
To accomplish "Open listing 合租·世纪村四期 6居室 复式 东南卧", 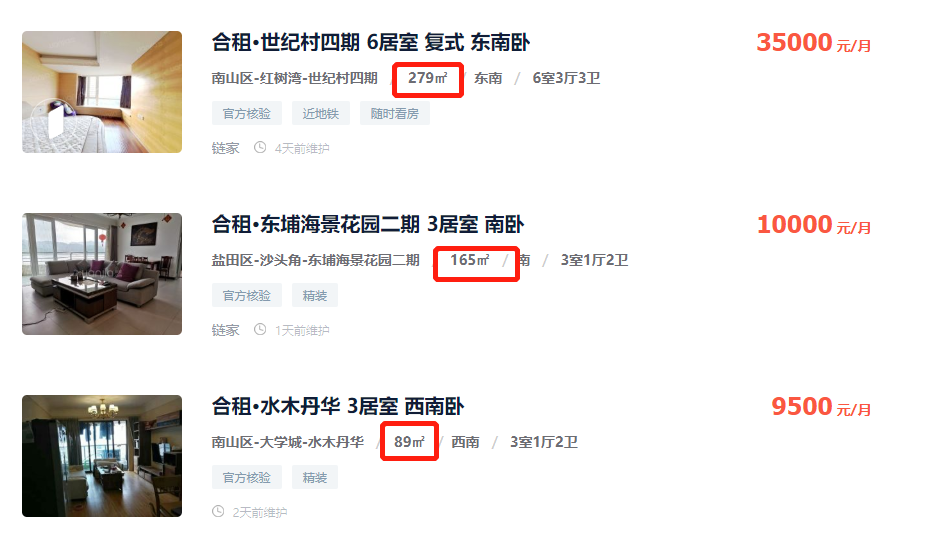I will [371, 43].
